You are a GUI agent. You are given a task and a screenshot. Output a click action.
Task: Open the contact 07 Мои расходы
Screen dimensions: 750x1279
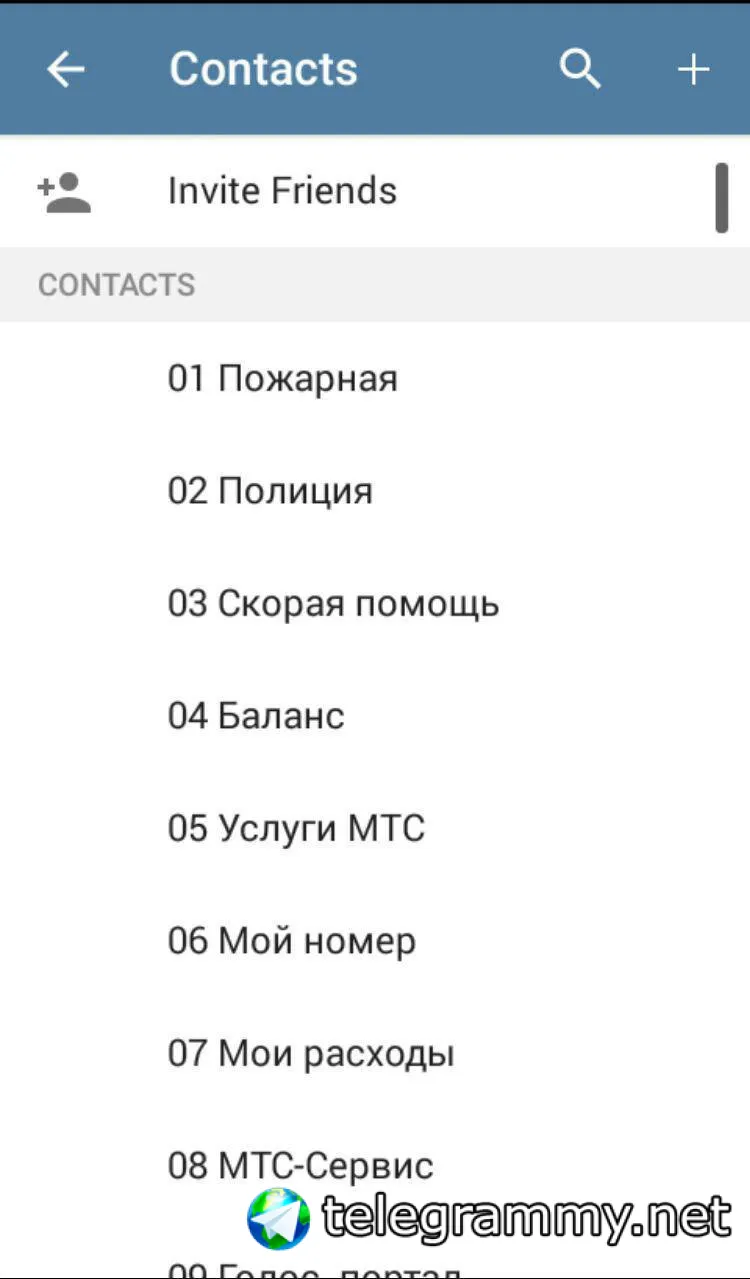[x=310, y=1053]
